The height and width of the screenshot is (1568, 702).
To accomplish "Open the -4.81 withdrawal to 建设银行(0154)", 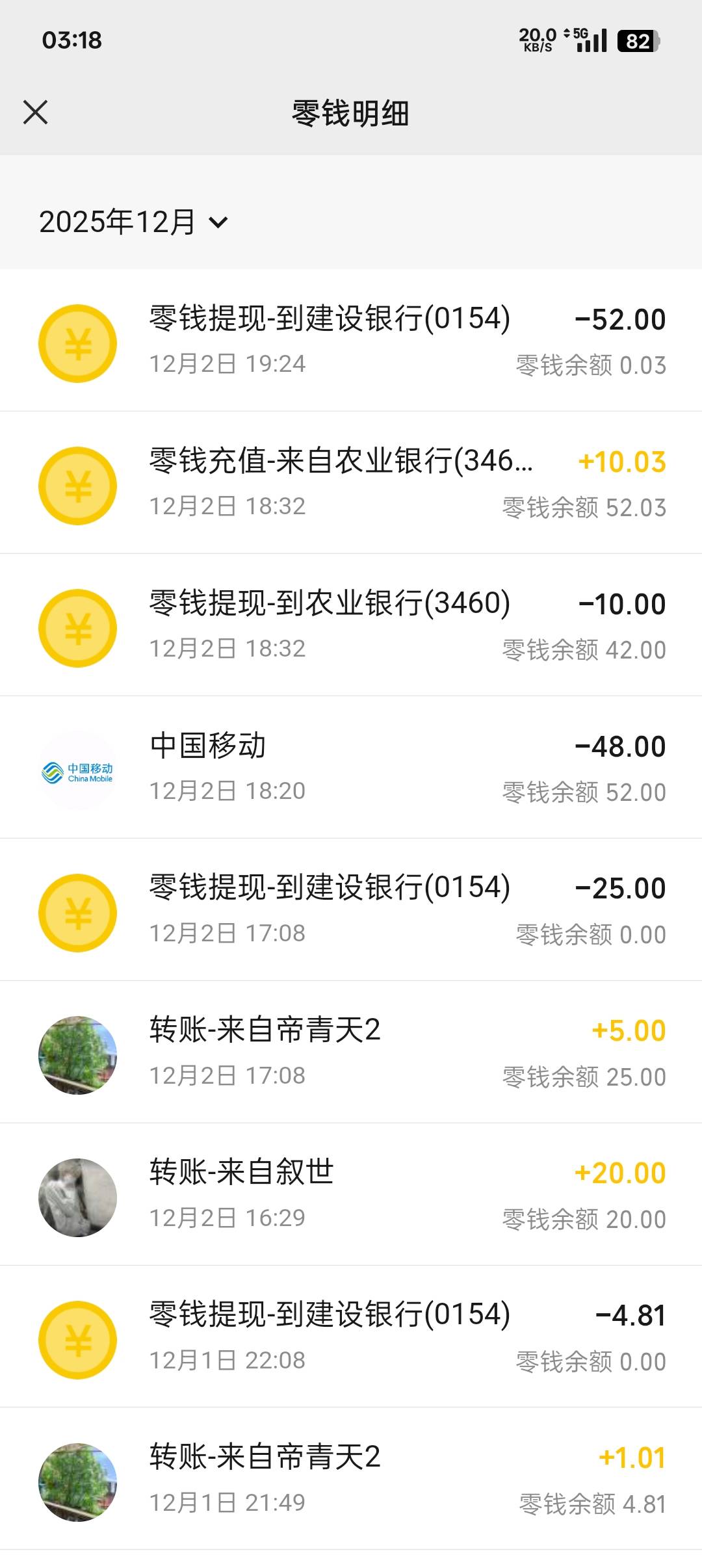I will (x=351, y=1337).
